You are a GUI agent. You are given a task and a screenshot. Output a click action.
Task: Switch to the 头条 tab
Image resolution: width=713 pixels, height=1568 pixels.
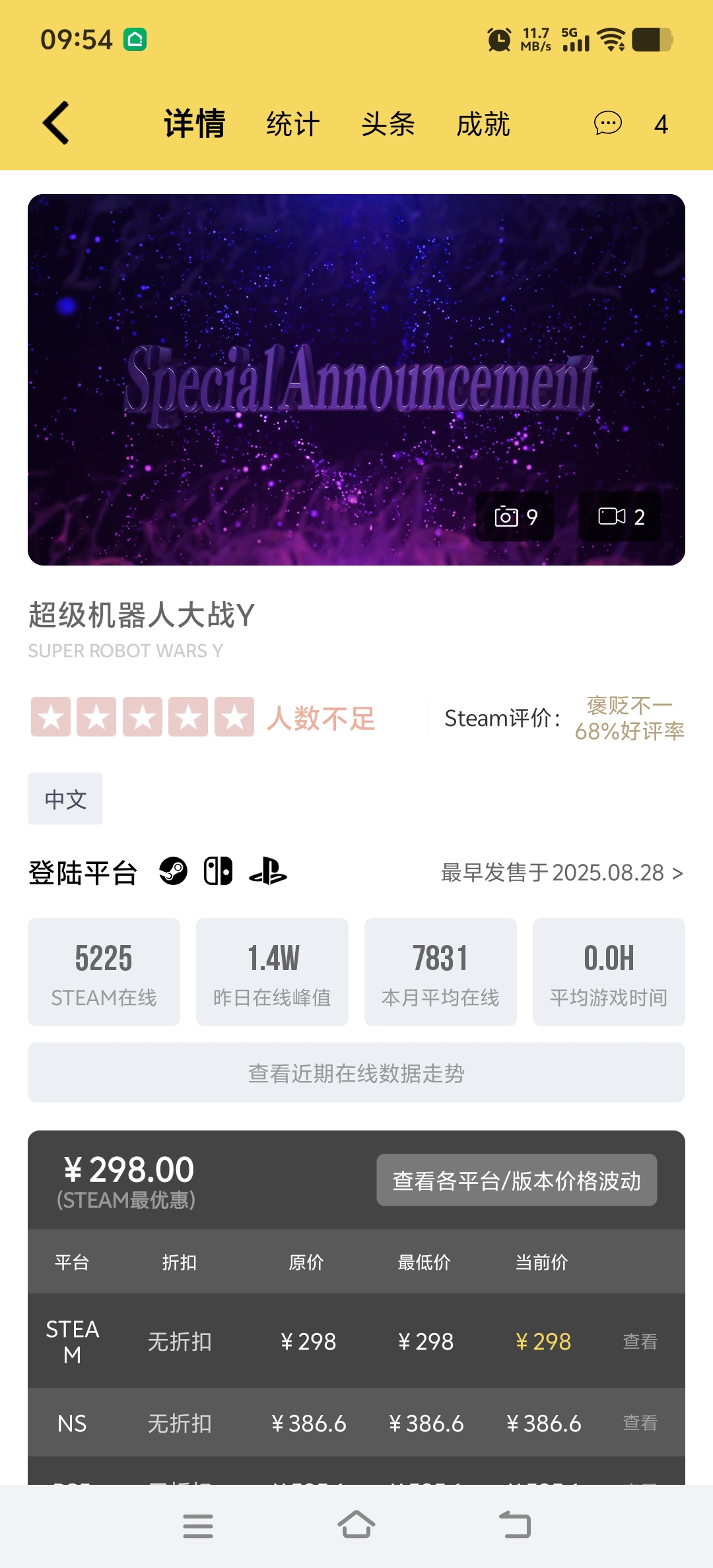[388, 124]
